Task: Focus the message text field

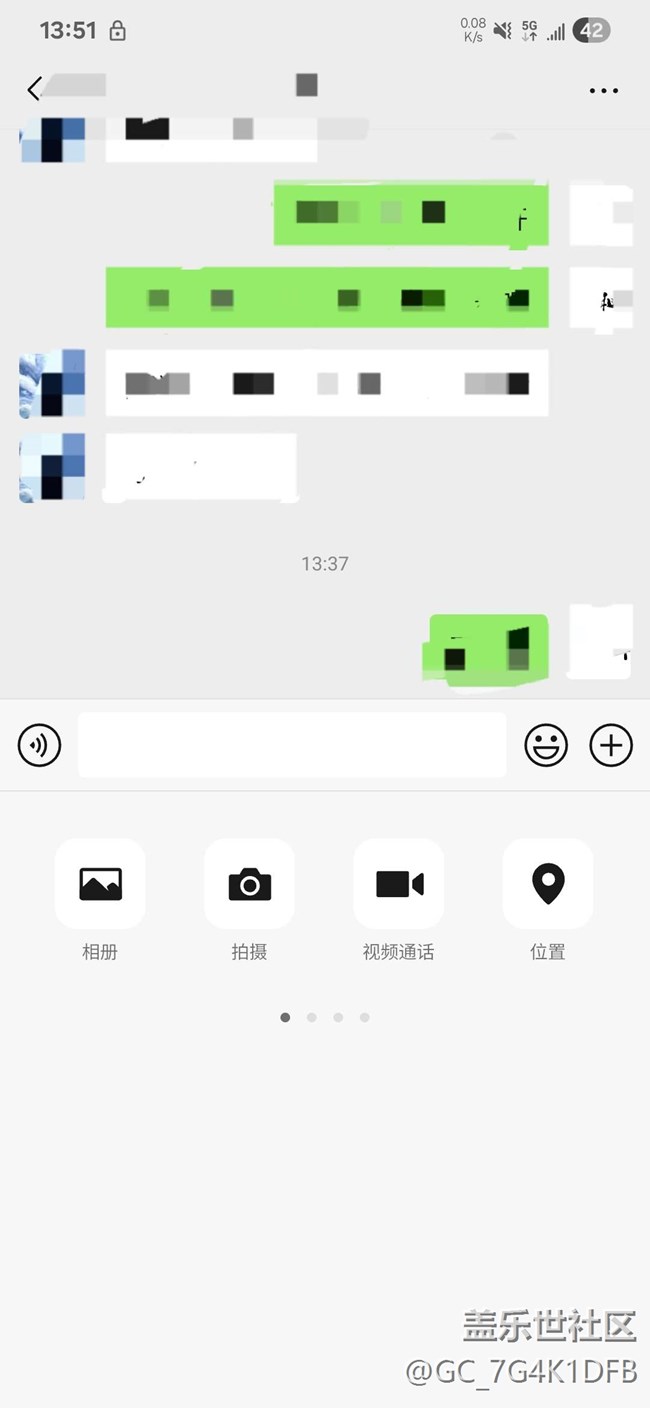Action: point(292,745)
